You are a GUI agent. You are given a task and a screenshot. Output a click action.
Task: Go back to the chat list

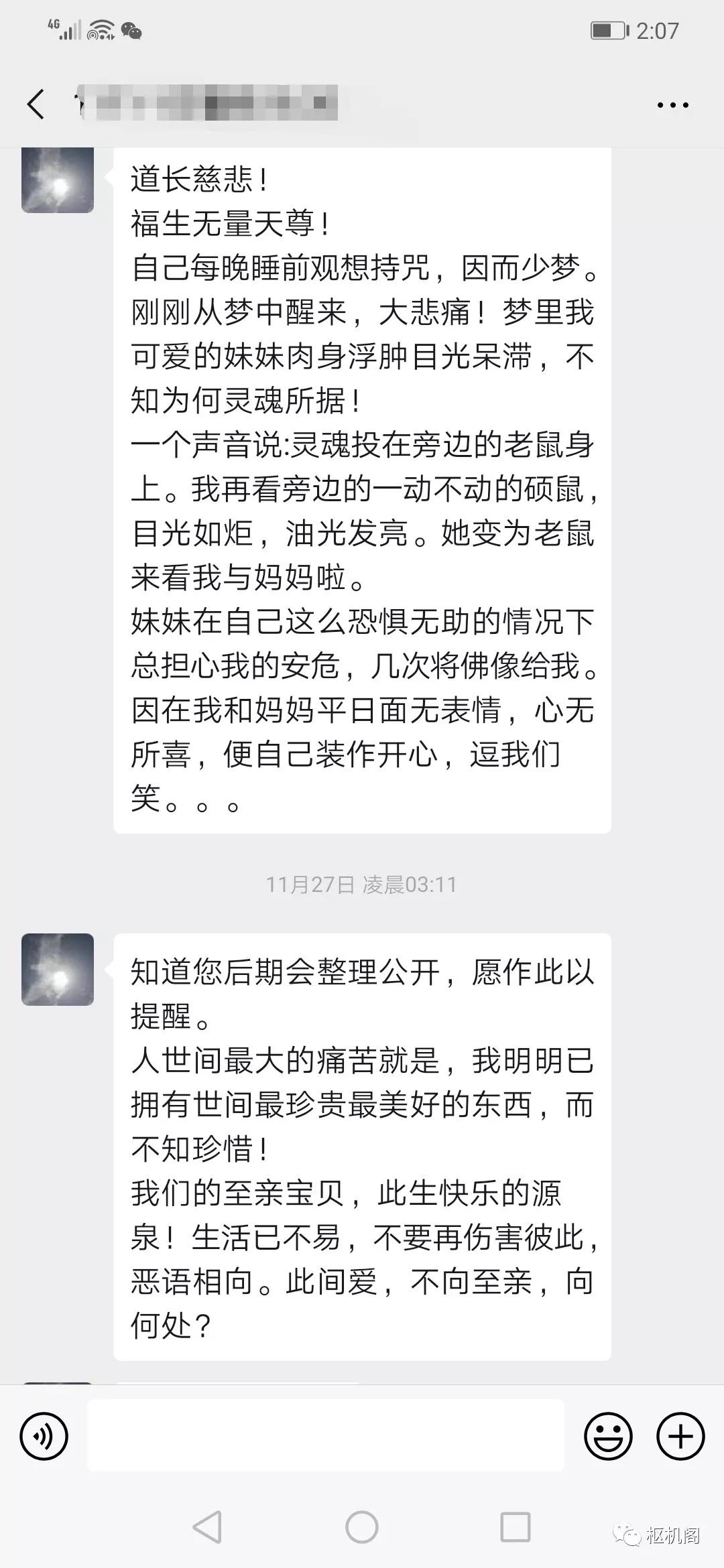pyautogui.click(x=36, y=105)
